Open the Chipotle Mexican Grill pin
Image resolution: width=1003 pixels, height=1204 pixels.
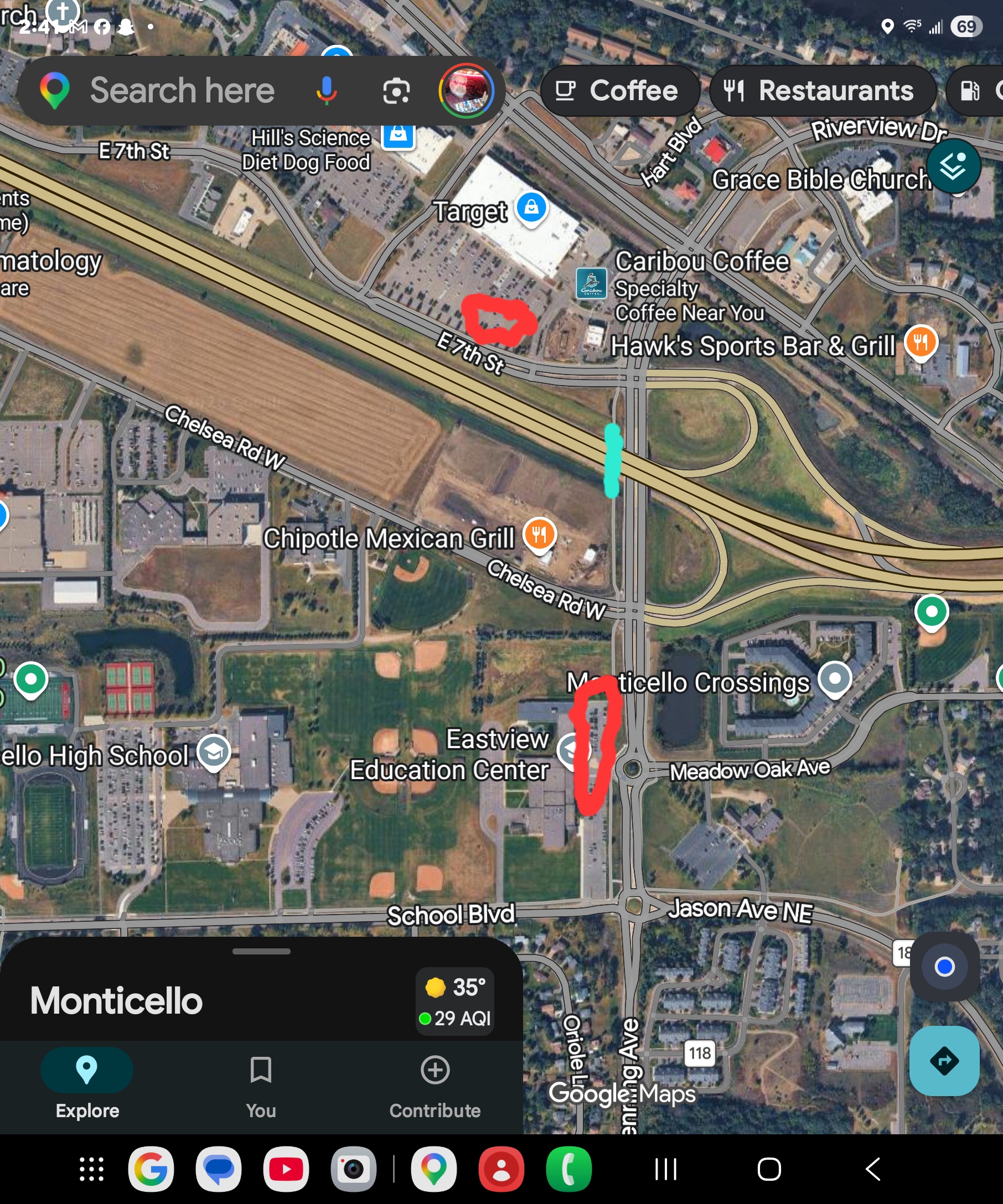coord(539,534)
